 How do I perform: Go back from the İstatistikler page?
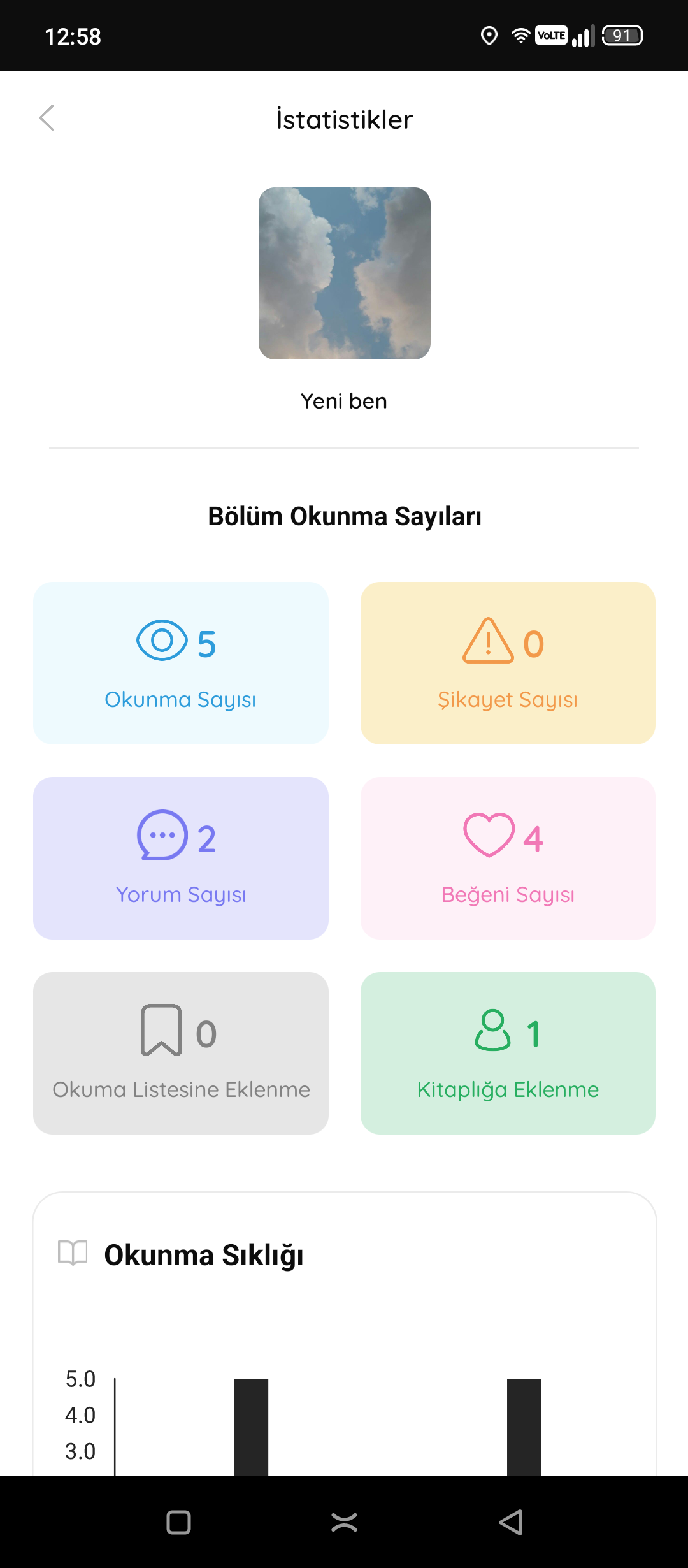[47, 118]
